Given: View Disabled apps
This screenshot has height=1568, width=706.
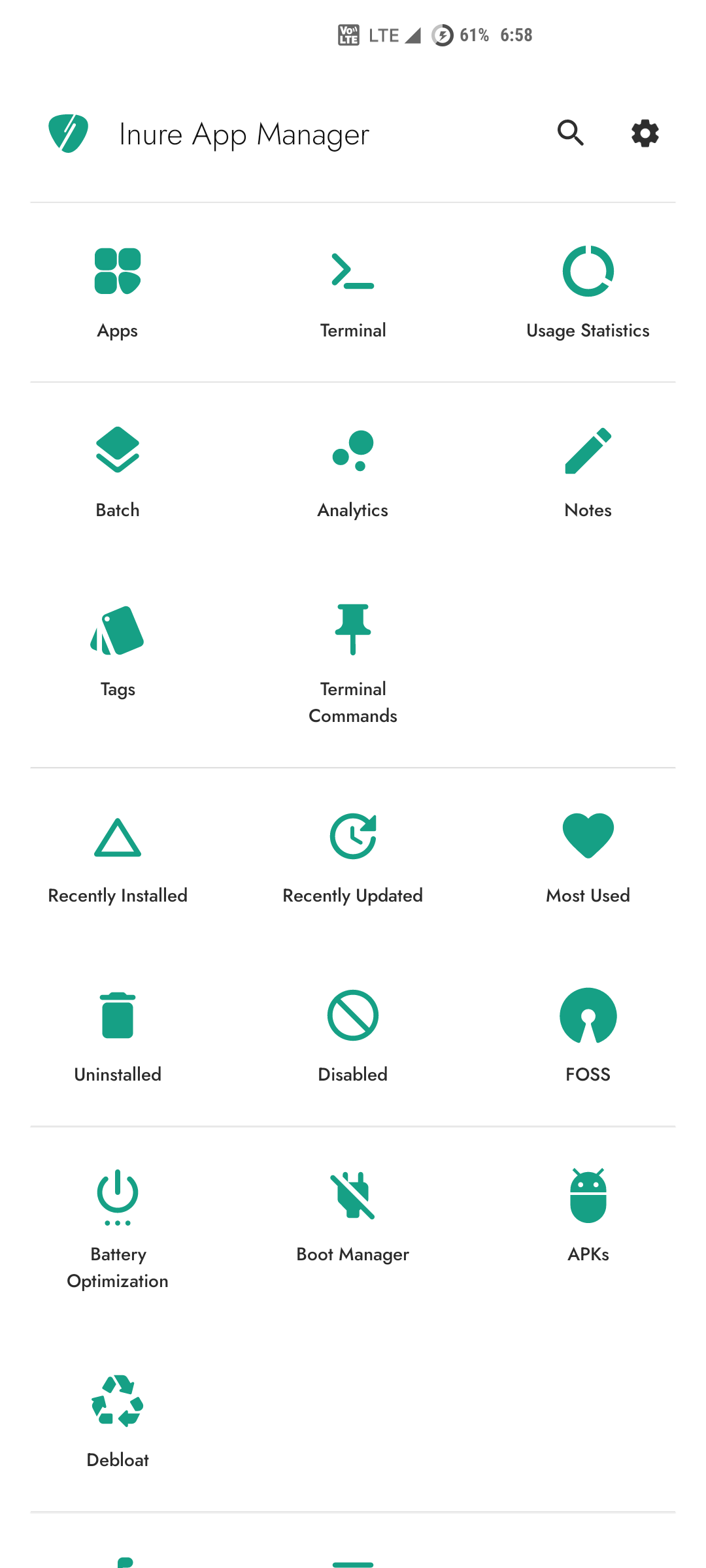Looking at the screenshot, I should (353, 1037).
